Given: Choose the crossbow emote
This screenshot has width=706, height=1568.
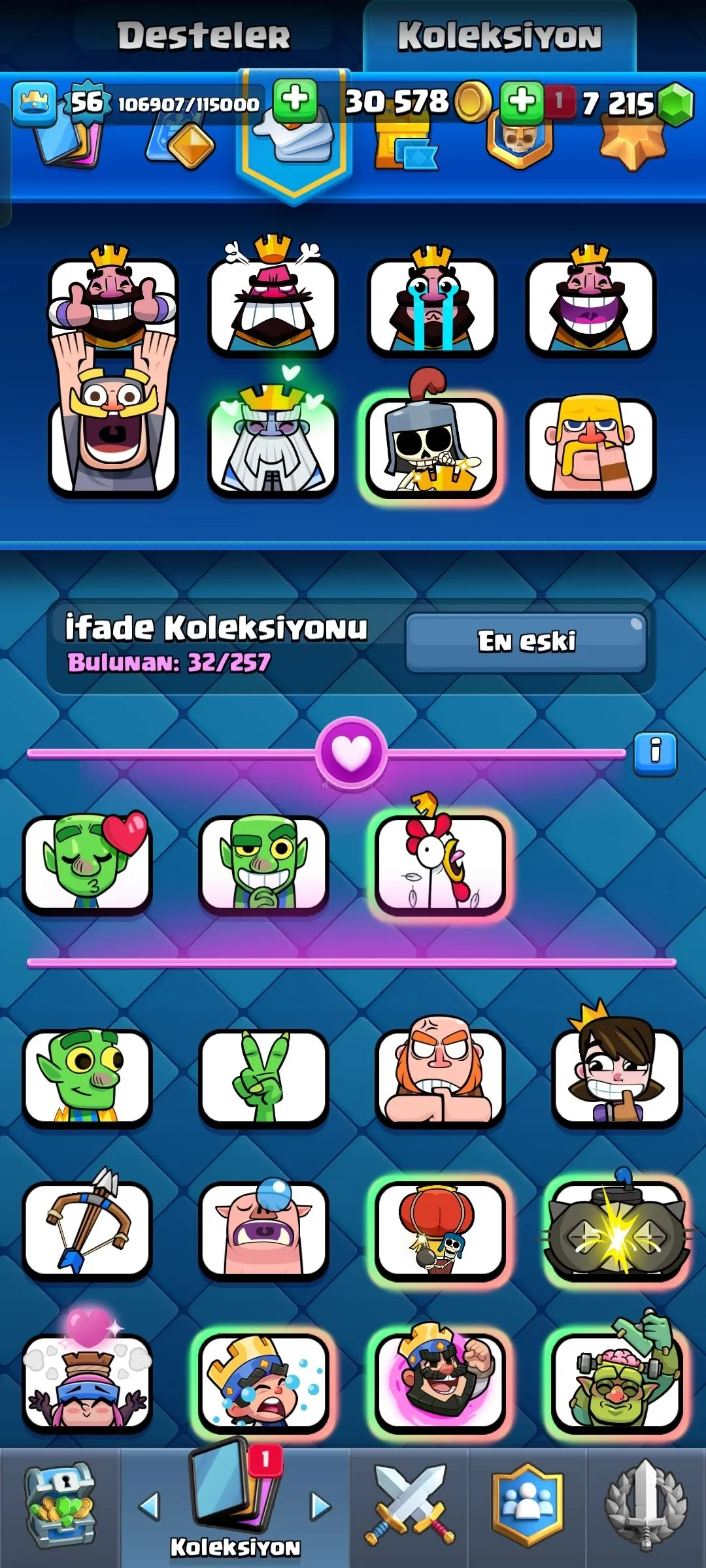Looking at the screenshot, I should 88,1228.
